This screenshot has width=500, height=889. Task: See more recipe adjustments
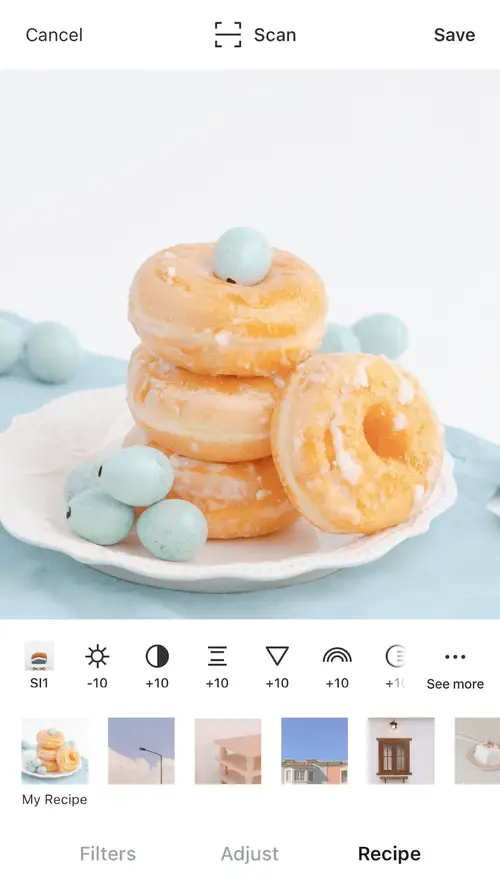[455, 670]
